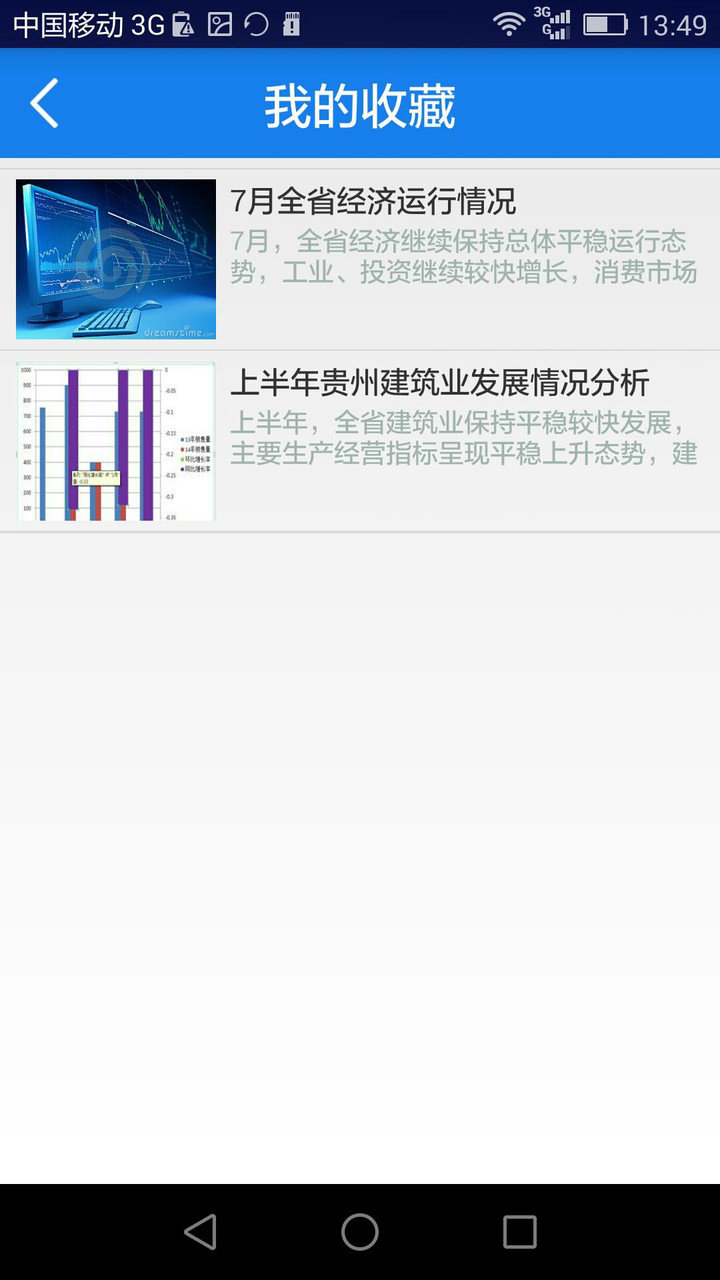Tap the stock market monitor thumbnail image
720x1280 pixels.
click(x=115, y=257)
